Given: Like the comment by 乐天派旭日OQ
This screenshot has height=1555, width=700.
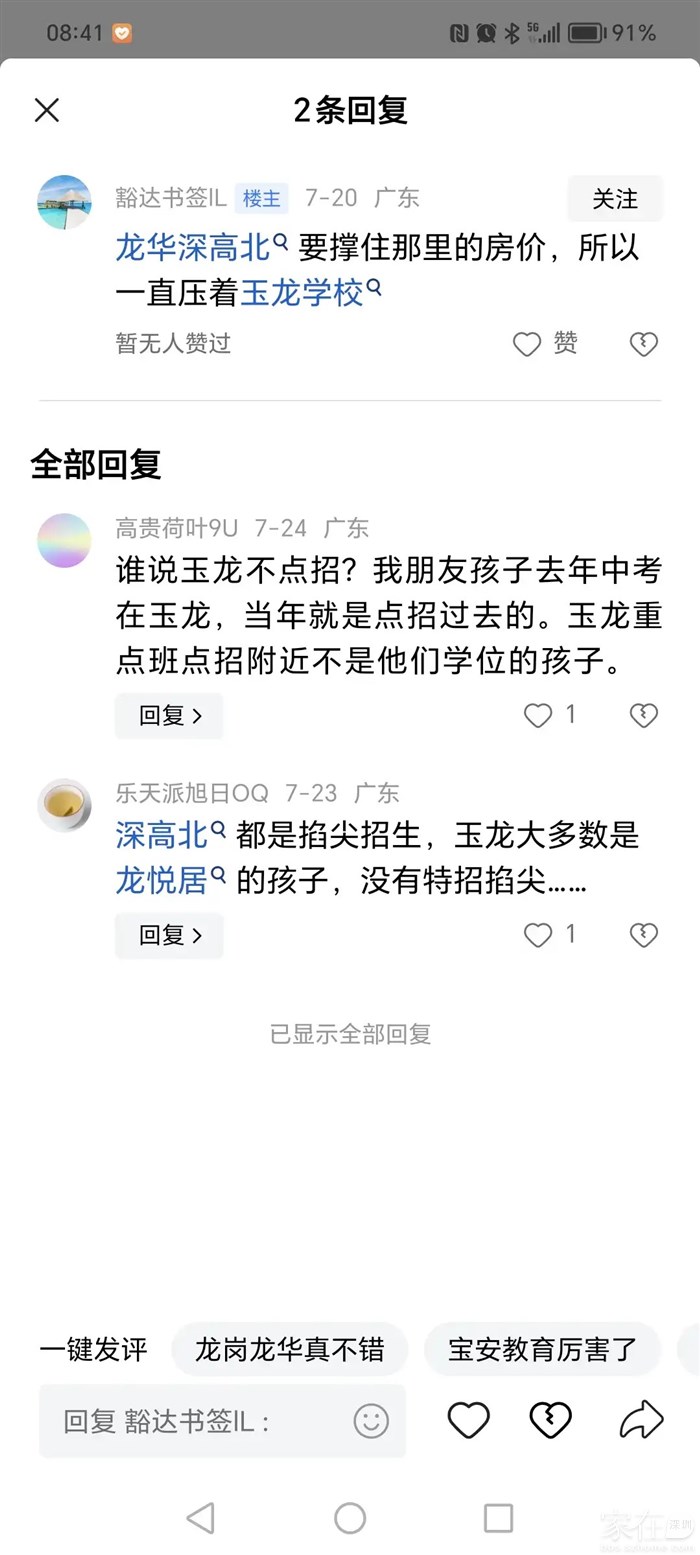Looking at the screenshot, I should 538,935.
